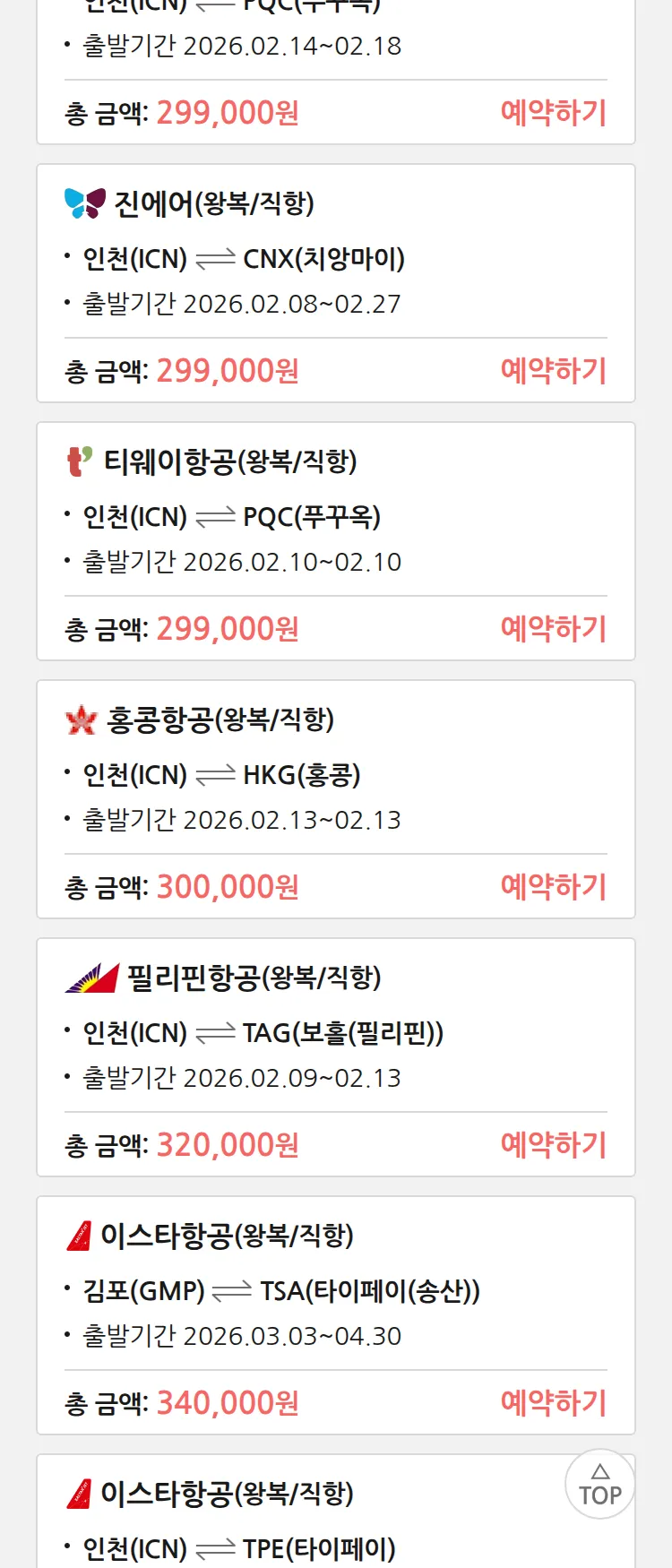The width and height of the screenshot is (672, 1568).
Task: Select 예약하기 for 필리핀항공 to TAG(보홀)
Action: [x=553, y=1145]
